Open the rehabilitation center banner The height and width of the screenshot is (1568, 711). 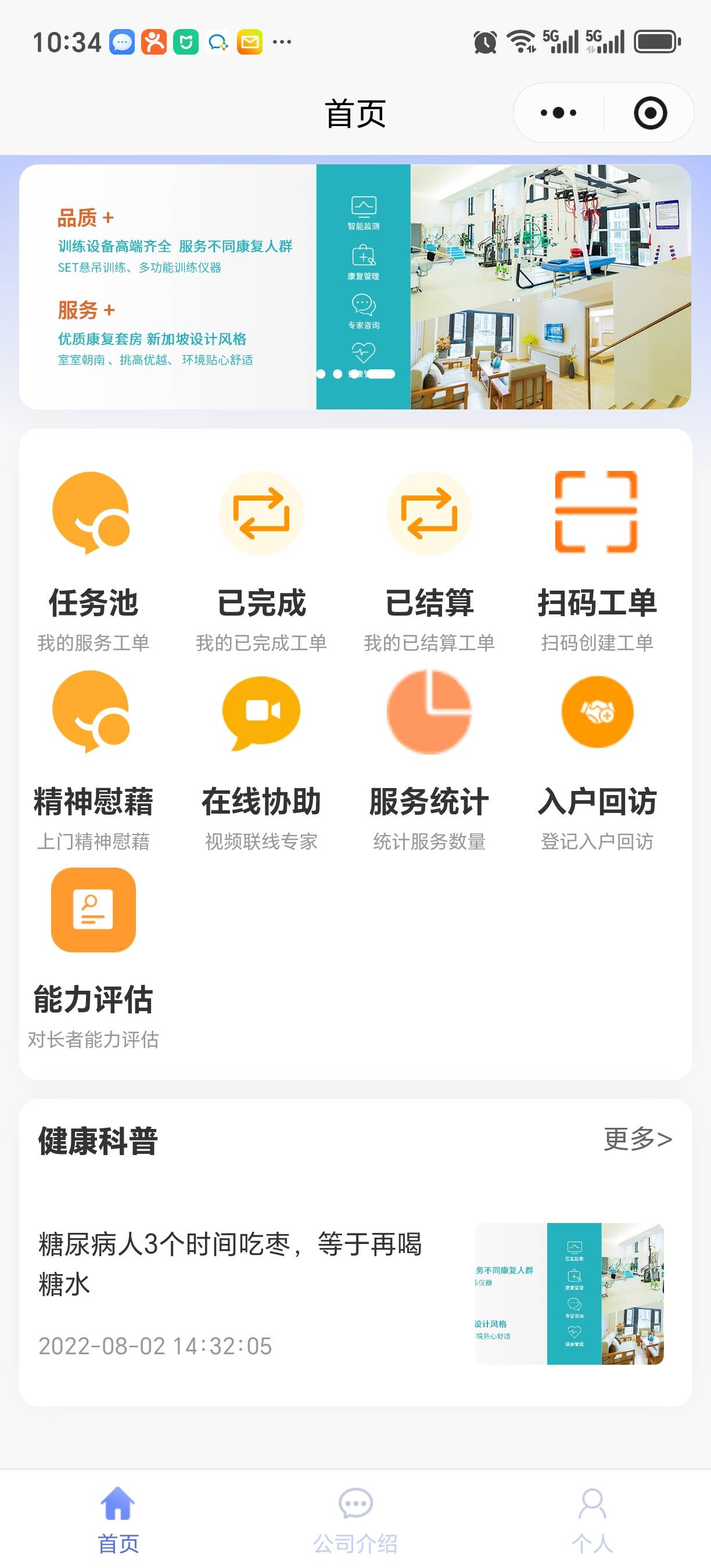pos(355,287)
